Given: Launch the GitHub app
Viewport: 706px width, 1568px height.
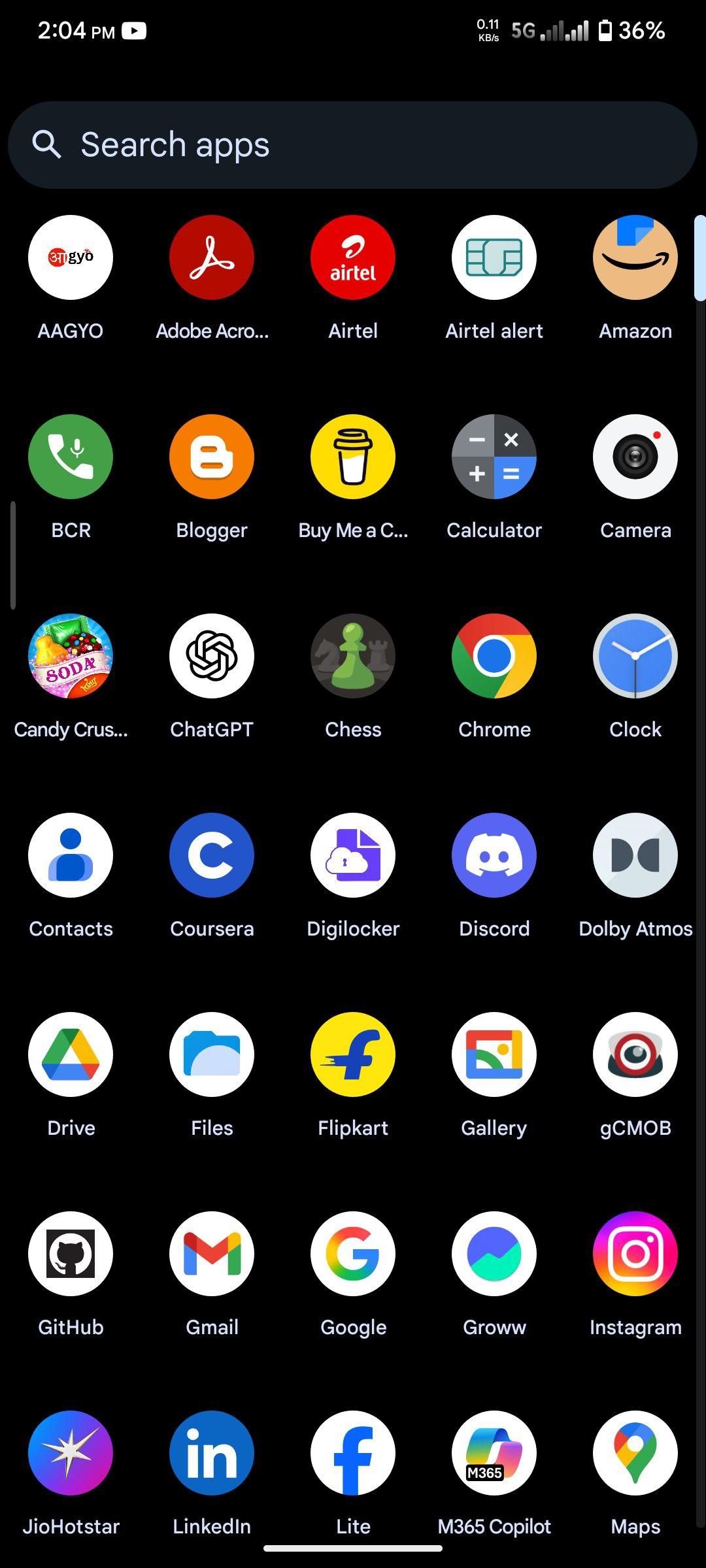Looking at the screenshot, I should pos(71,1254).
